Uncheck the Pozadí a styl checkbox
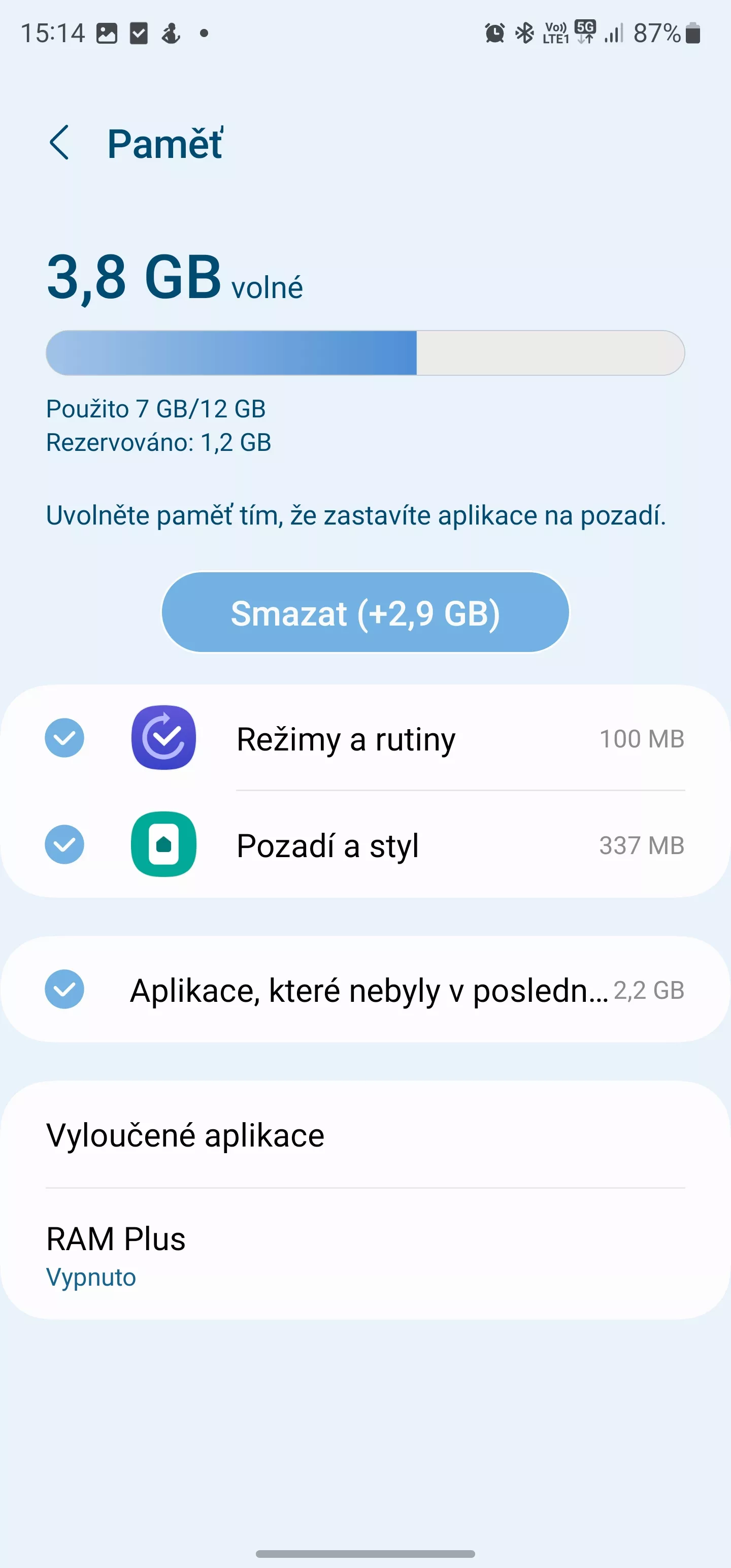This screenshot has width=731, height=1568. [x=64, y=844]
